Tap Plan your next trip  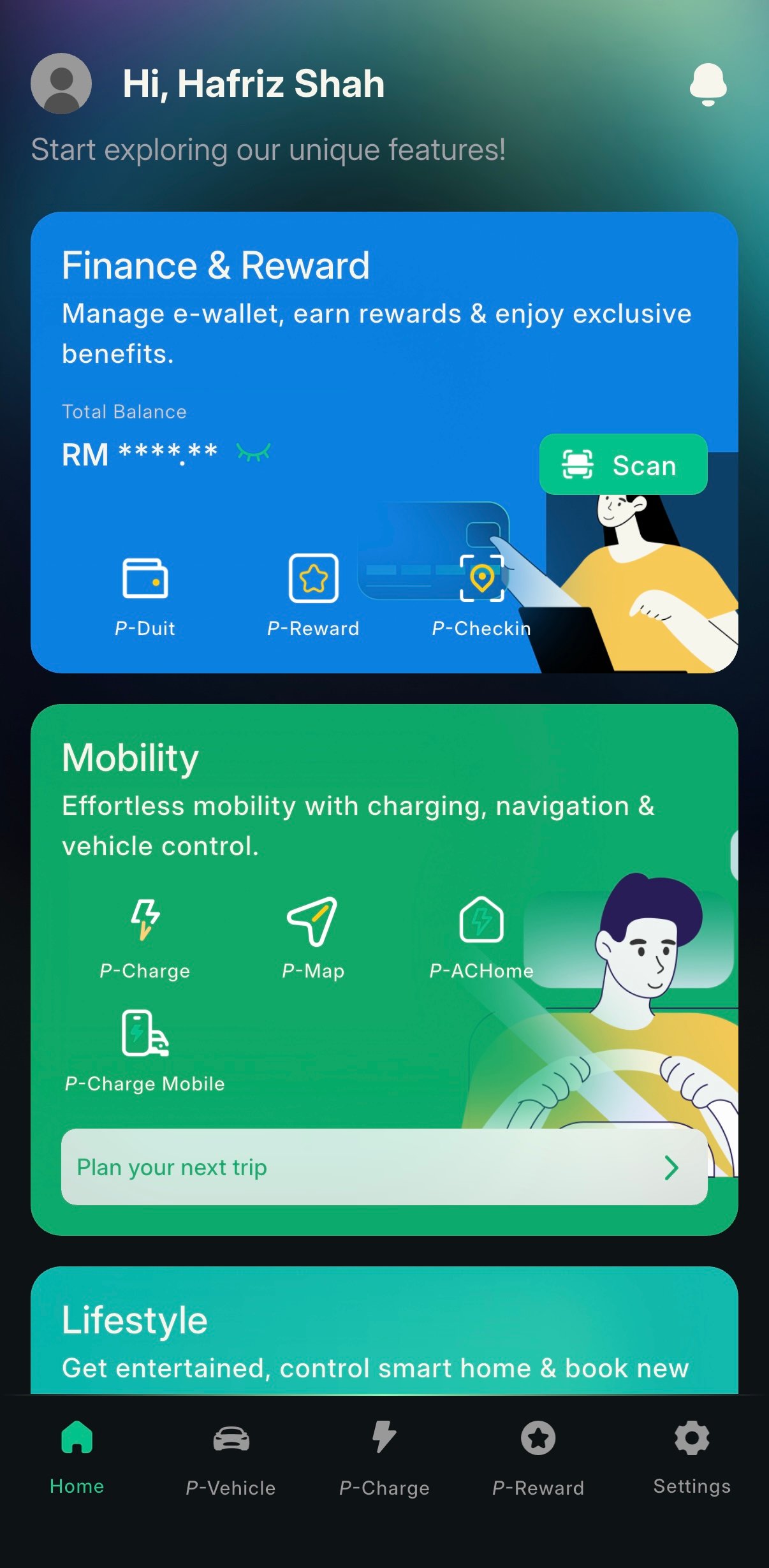[384, 1167]
